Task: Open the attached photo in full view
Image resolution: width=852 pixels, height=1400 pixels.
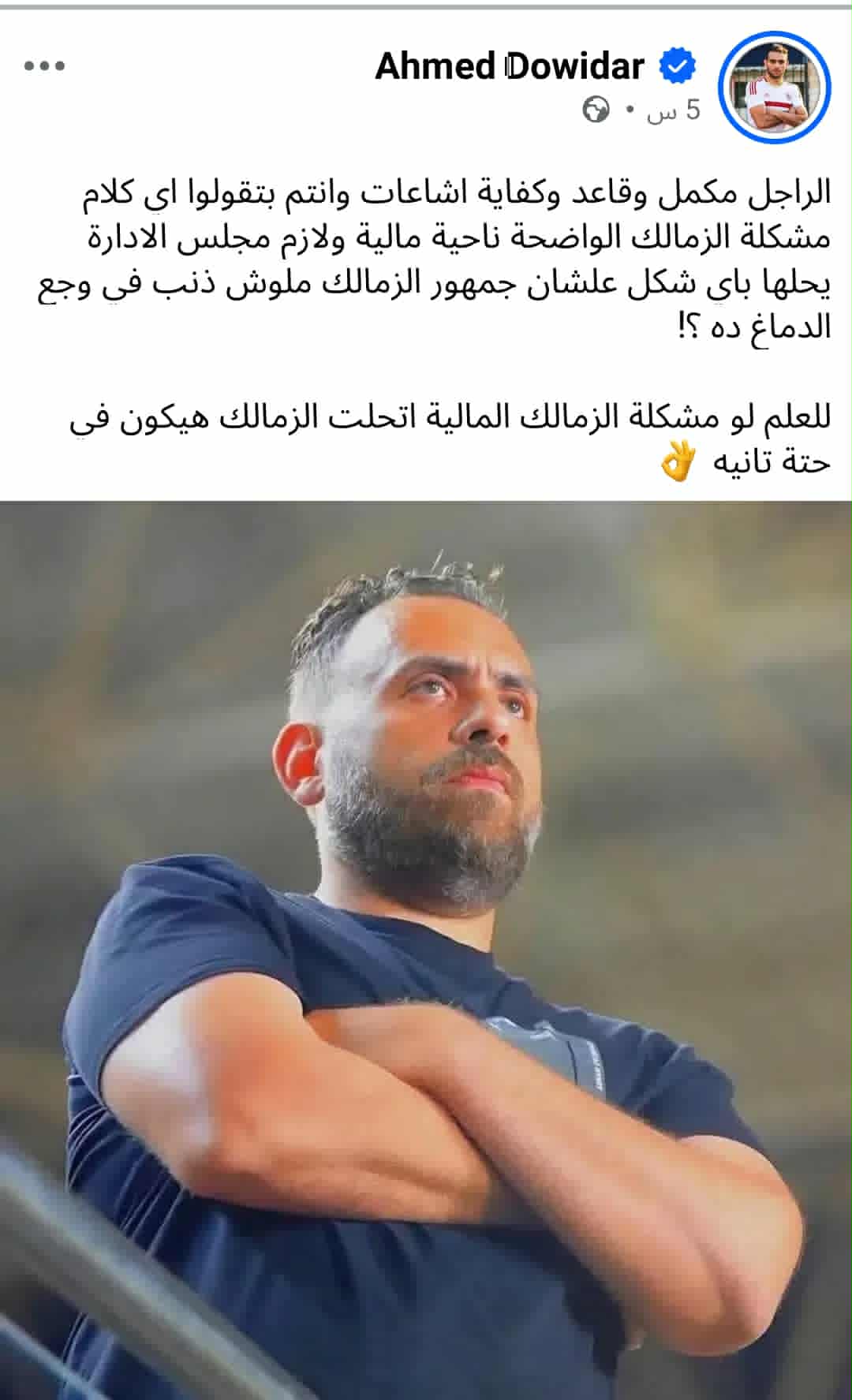Action: [426, 946]
